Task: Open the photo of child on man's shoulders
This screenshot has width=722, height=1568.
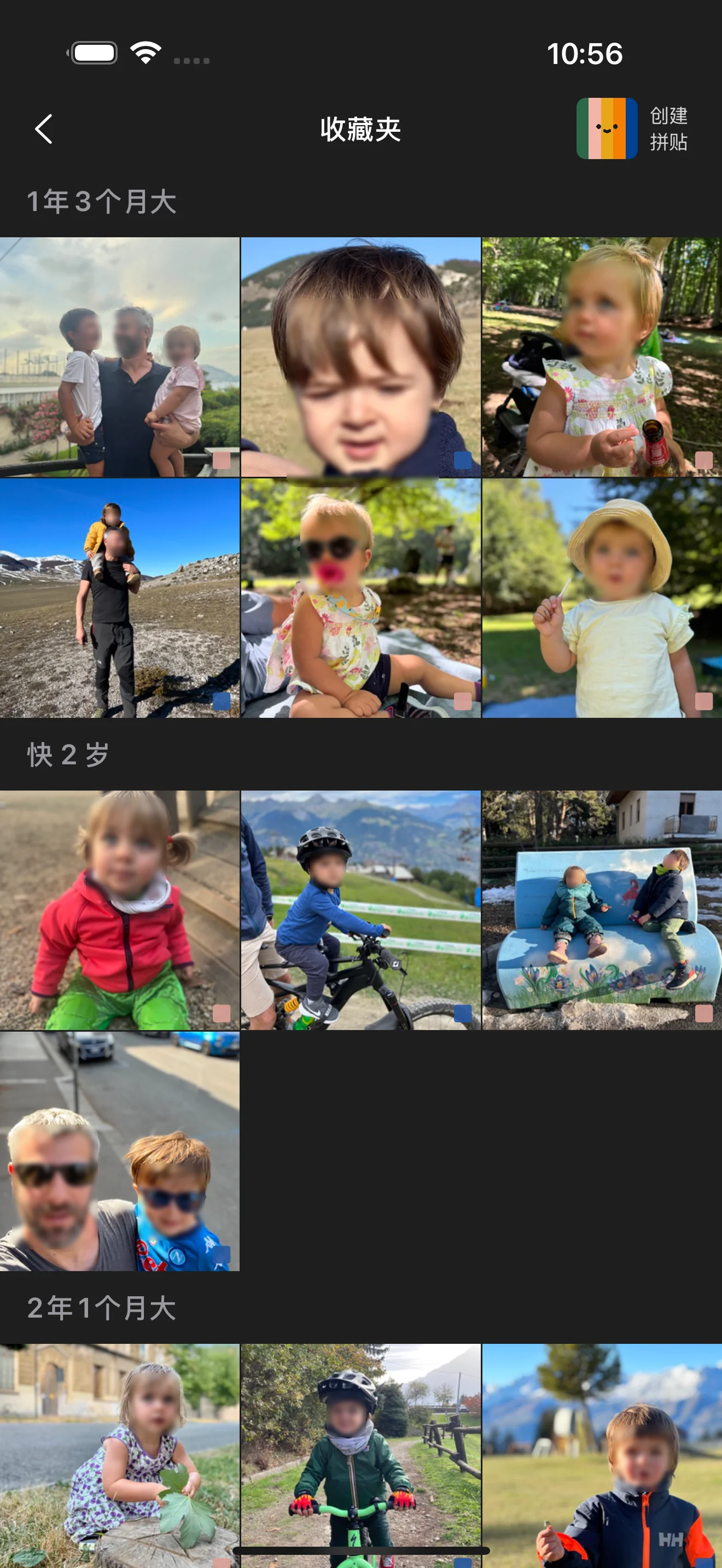Action: [119, 598]
